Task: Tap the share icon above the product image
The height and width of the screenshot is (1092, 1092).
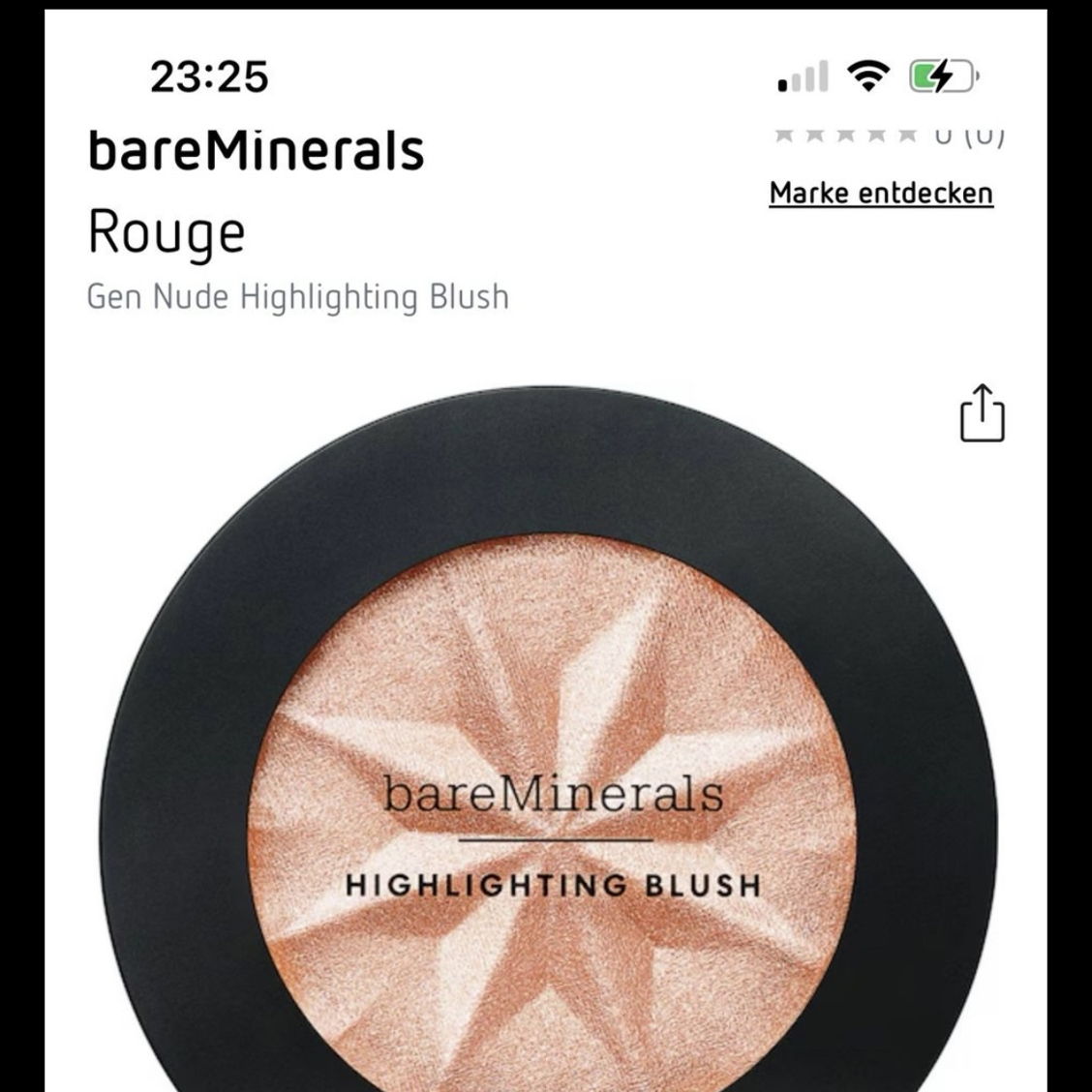Action: pos(982,414)
